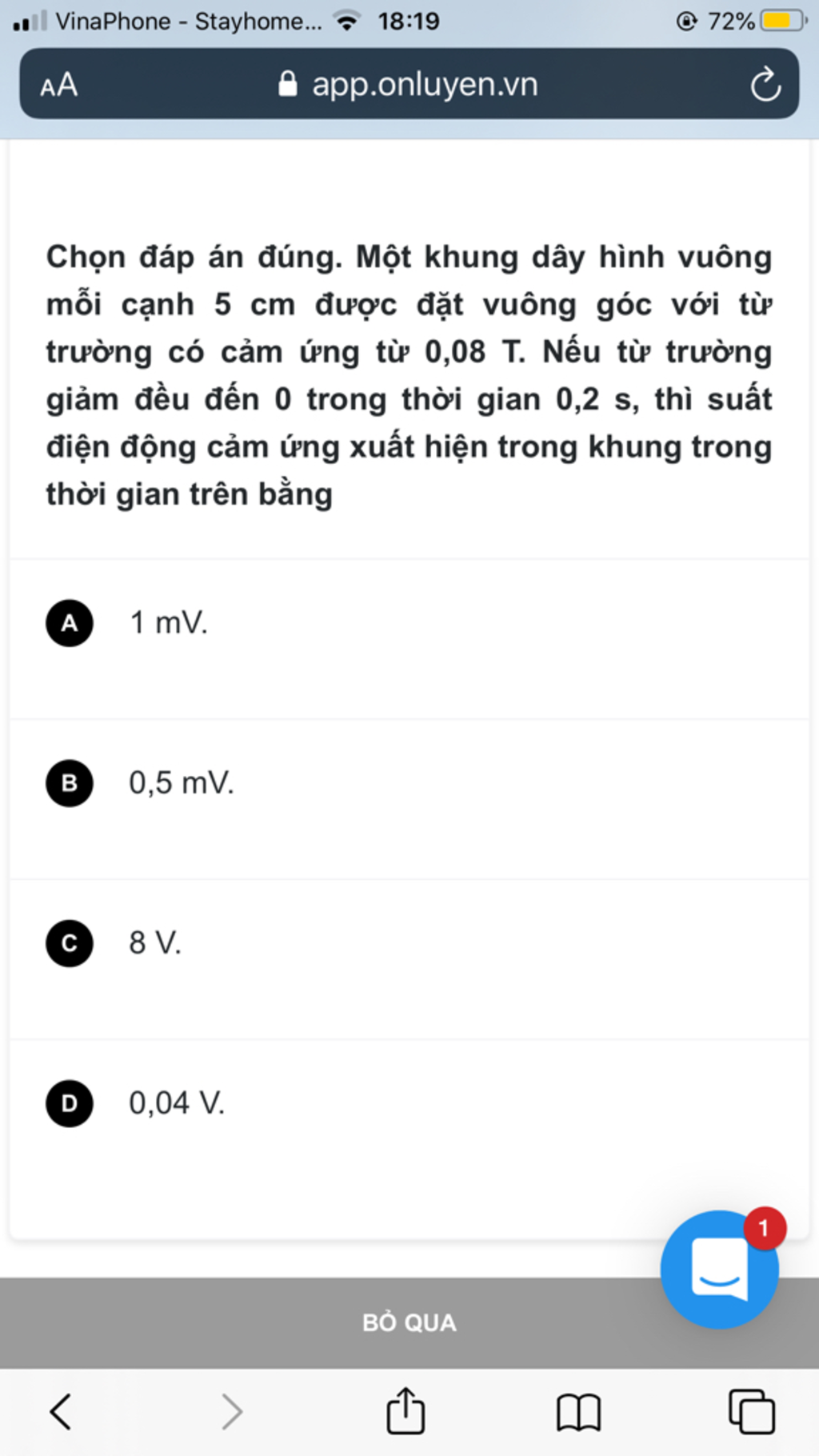The height and width of the screenshot is (1456, 819).
Task: Go back to previous page
Action: [61, 1411]
